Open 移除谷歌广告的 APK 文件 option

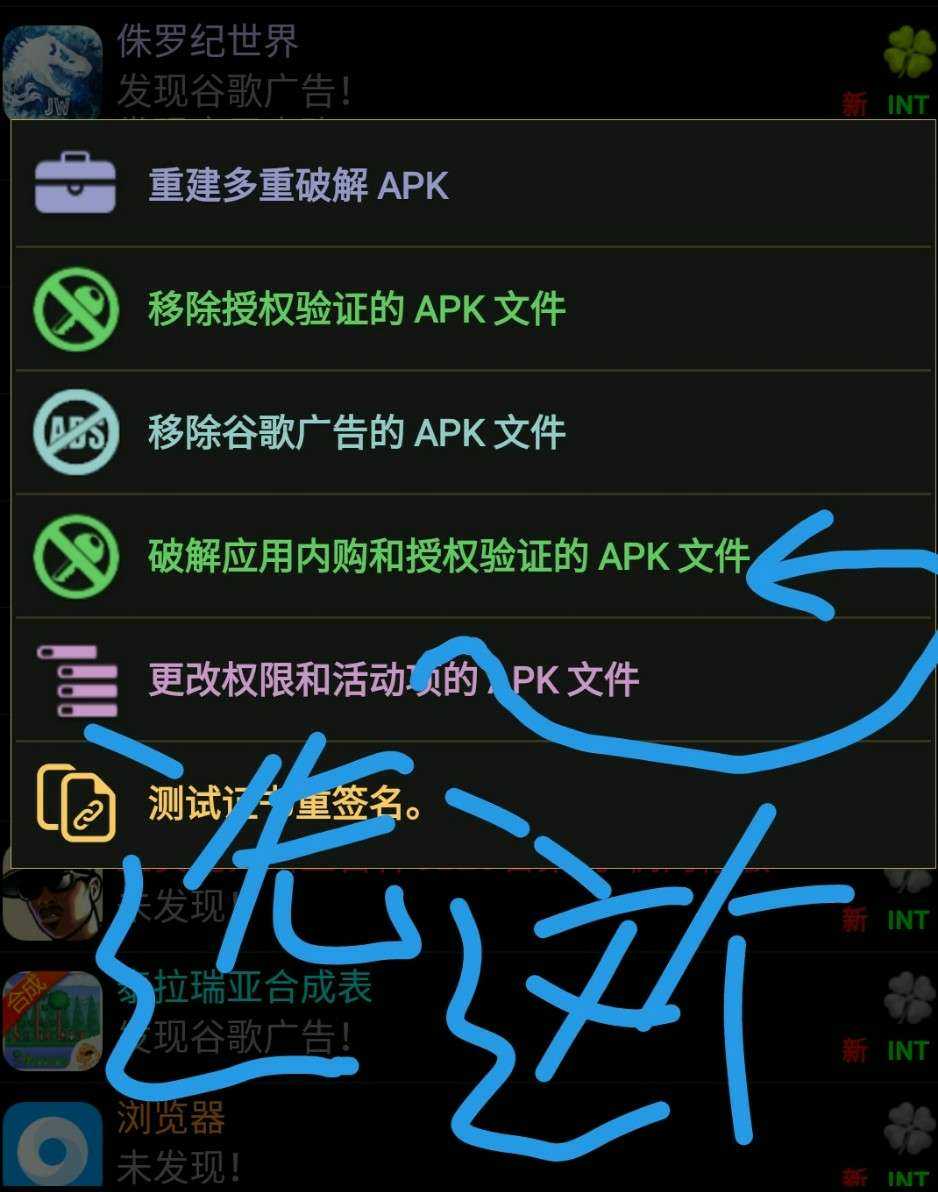tap(356, 433)
